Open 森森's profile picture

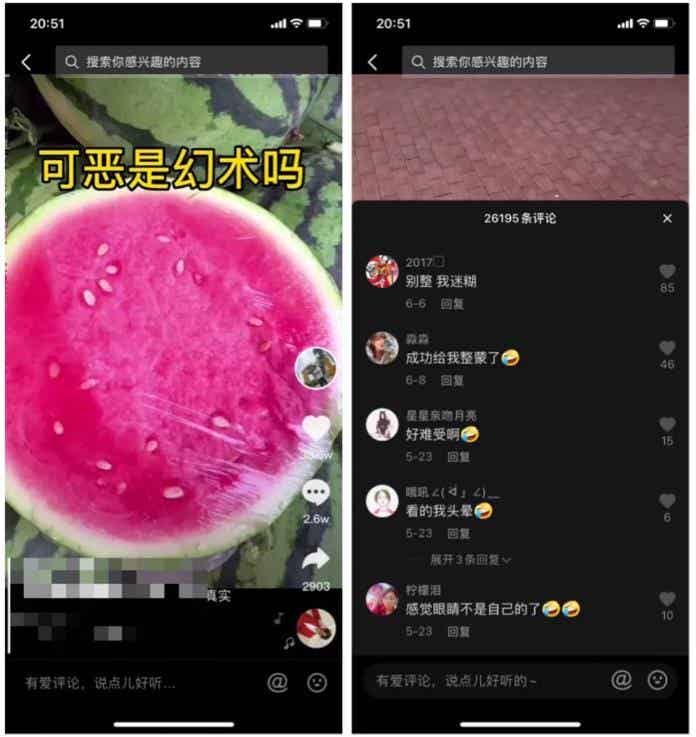pyautogui.click(x=382, y=348)
